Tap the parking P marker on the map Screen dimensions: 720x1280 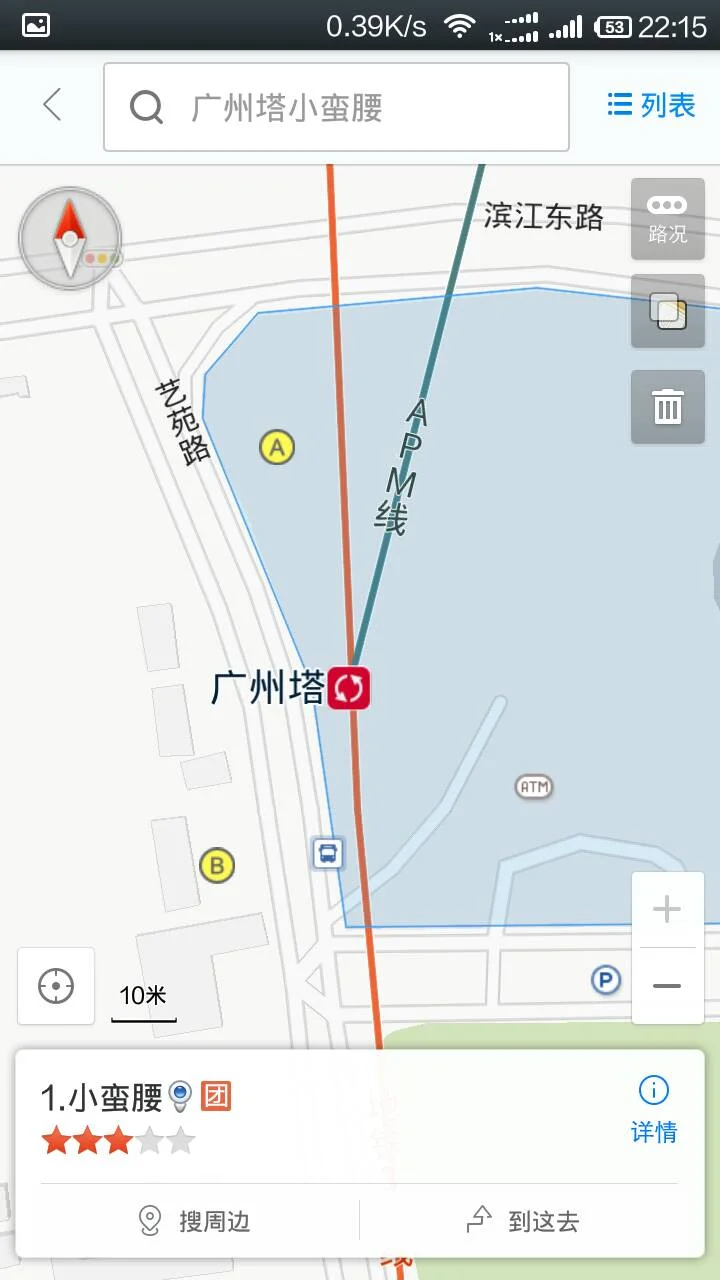(x=605, y=980)
